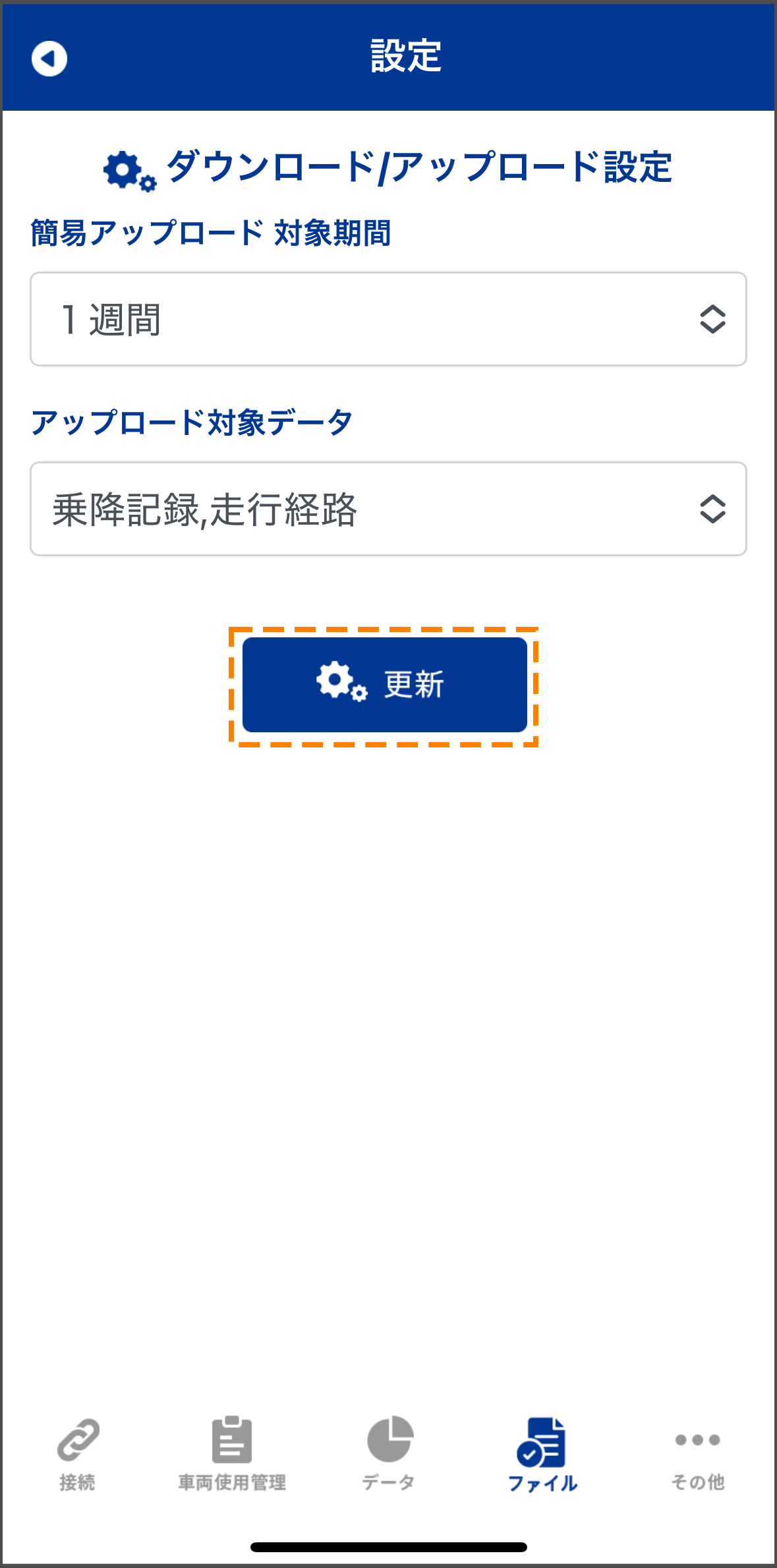
Task: Tap the 更新 button
Action: 385,685
